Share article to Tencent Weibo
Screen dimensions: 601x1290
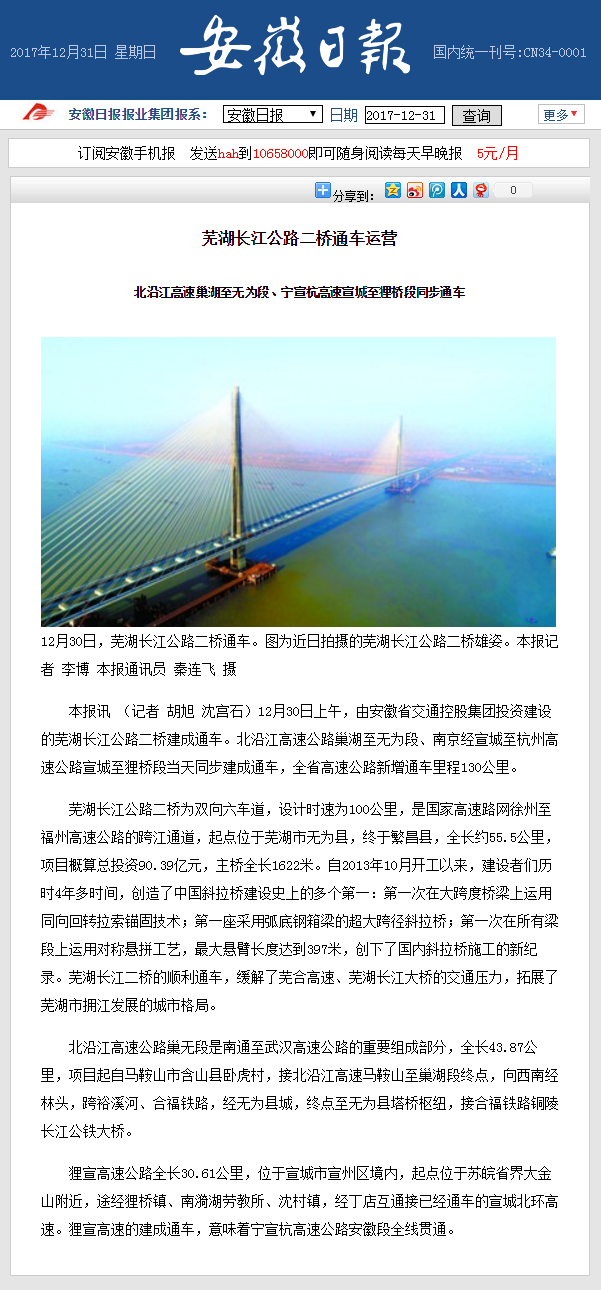pos(437,190)
